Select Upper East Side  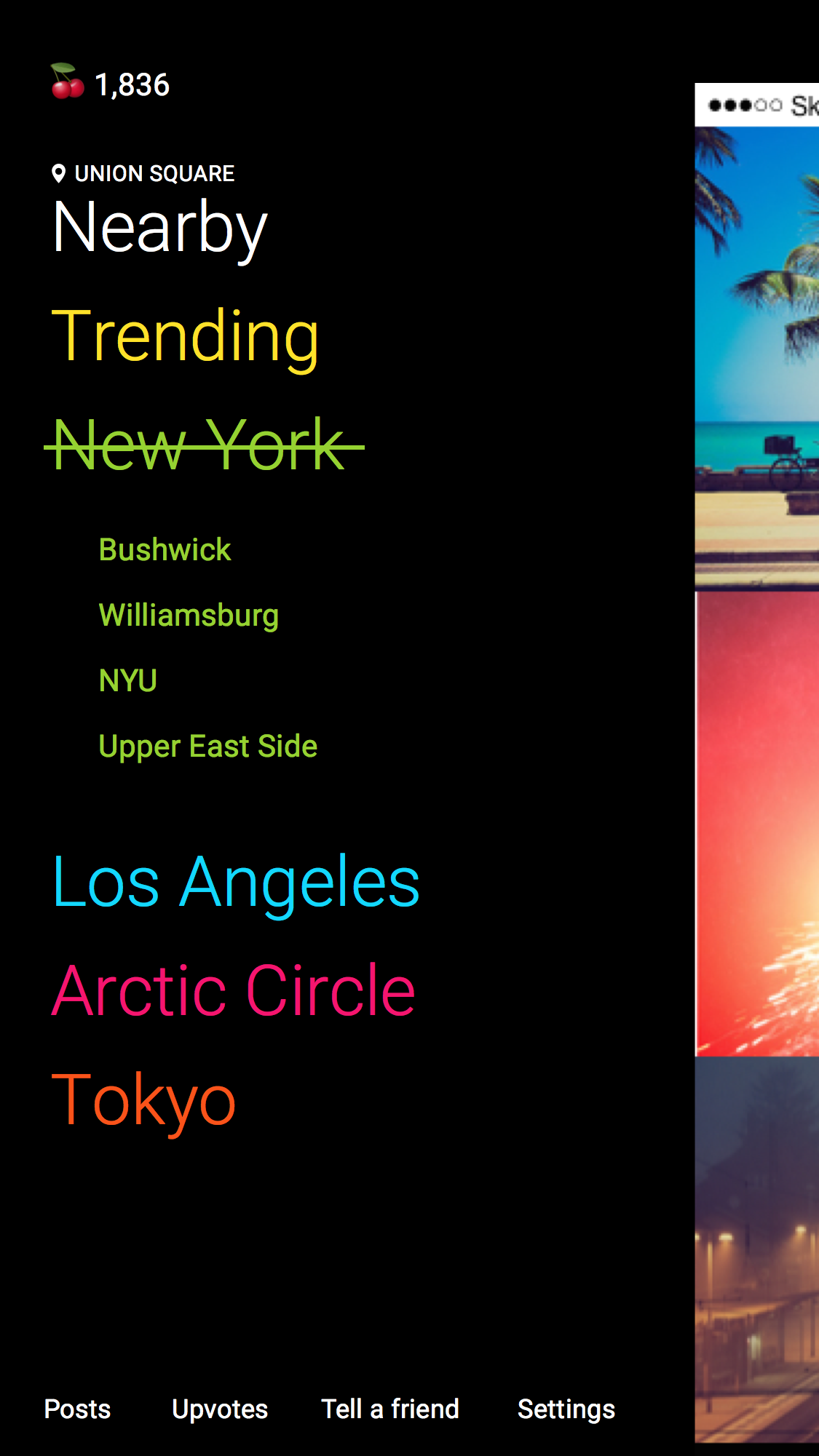[x=207, y=747]
